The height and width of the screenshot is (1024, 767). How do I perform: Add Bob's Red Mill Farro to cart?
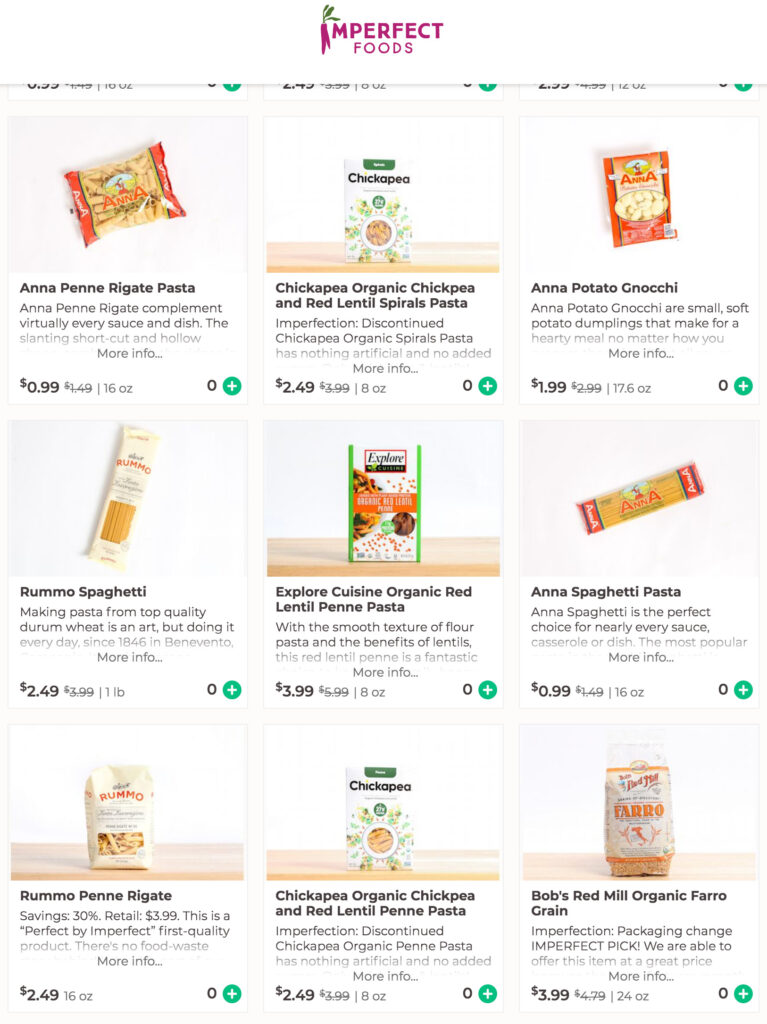point(743,994)
